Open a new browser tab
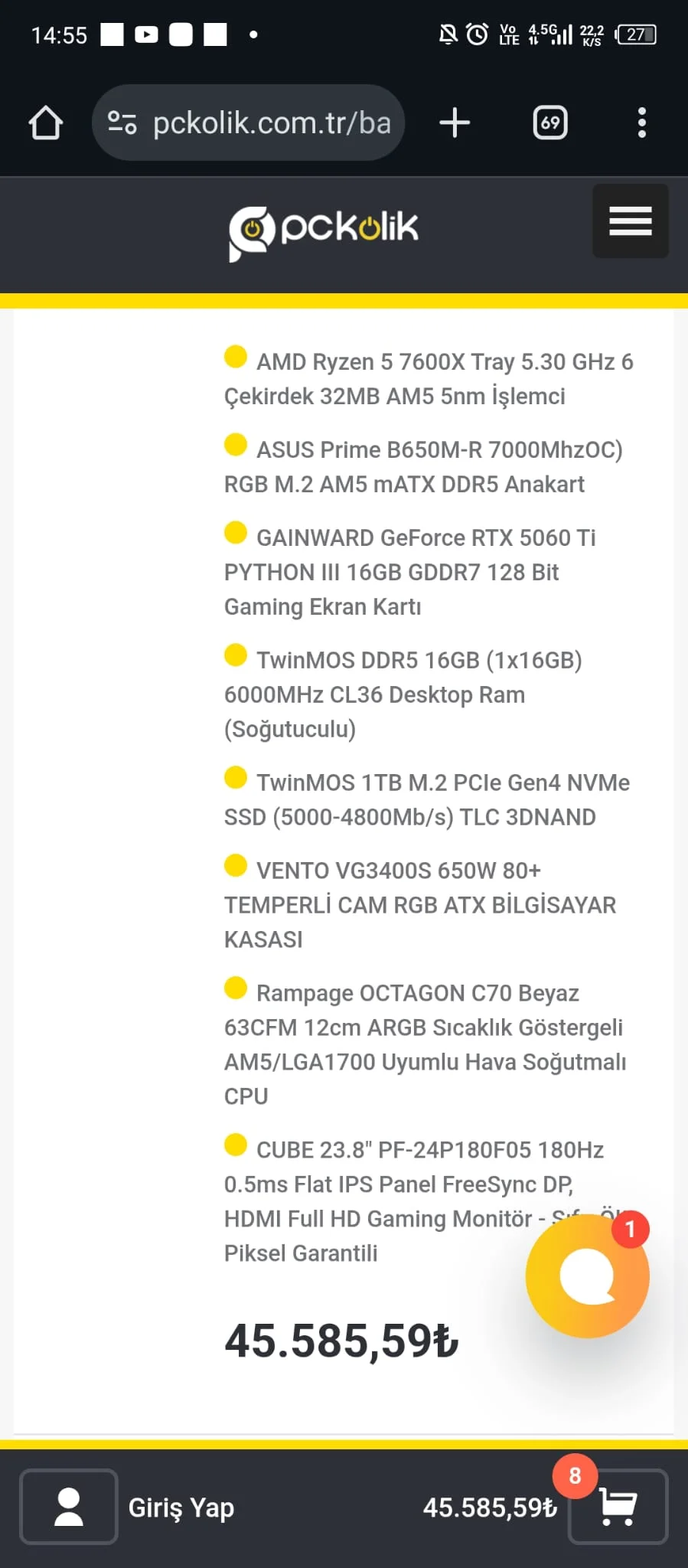Viewport: 688px width, 1568px height. pyautogui.click(x=455, y=123)
